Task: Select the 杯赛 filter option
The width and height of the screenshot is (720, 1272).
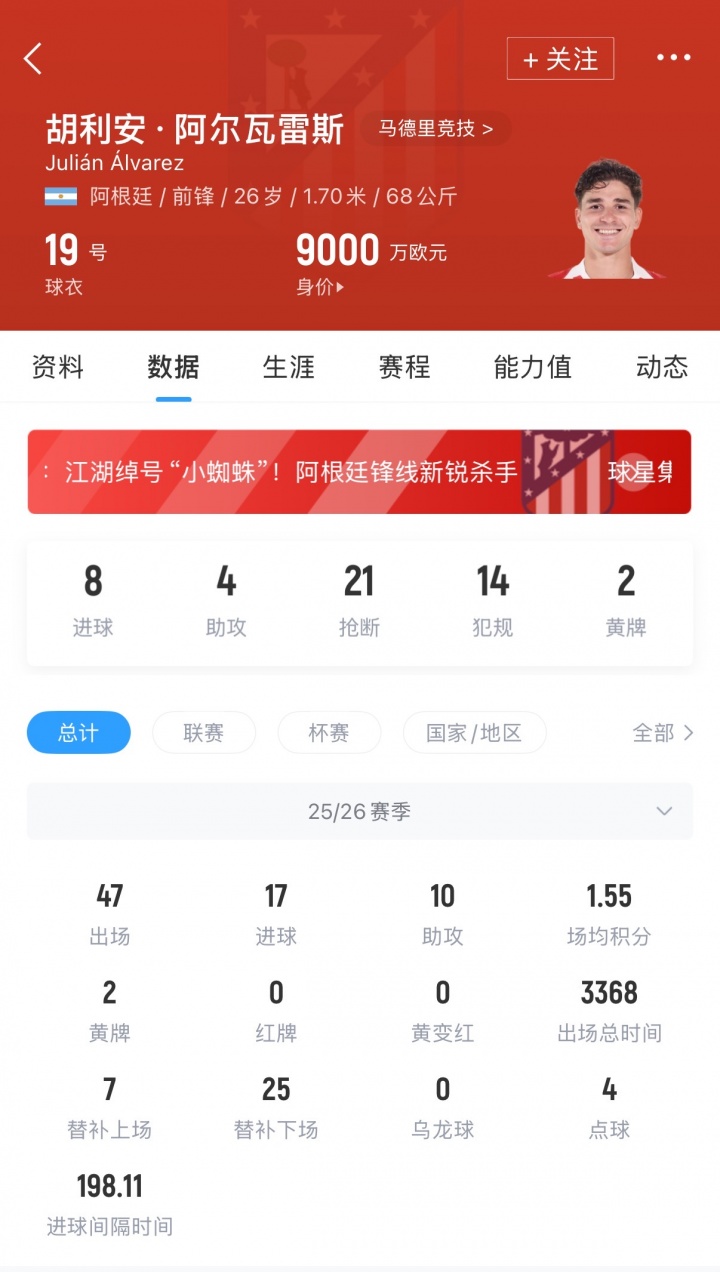Action: (x=329, y=732)
